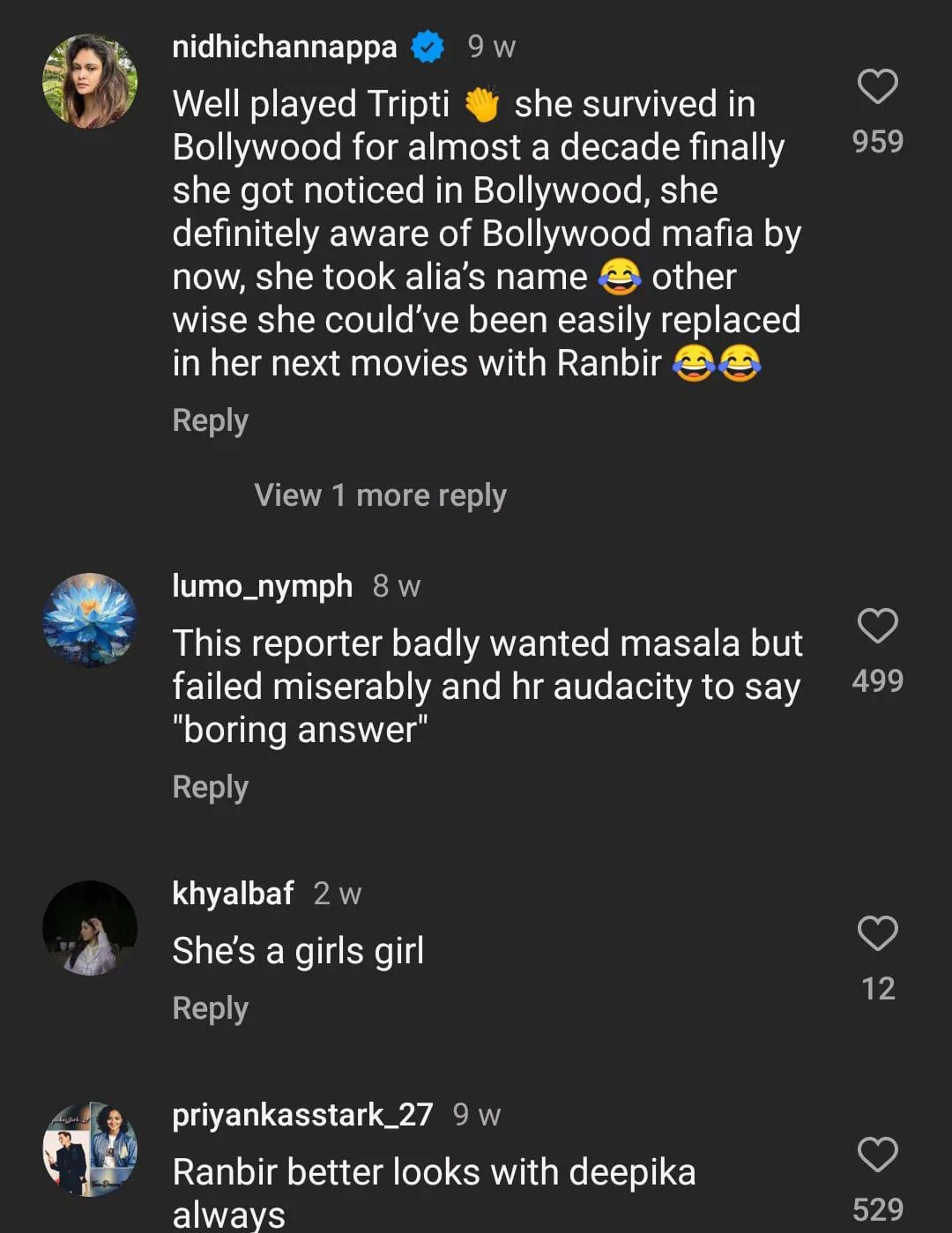Like nidhichannappa's comment
Image resolution: width=952 pixels, height=1233 pixels.
point(877,87)
